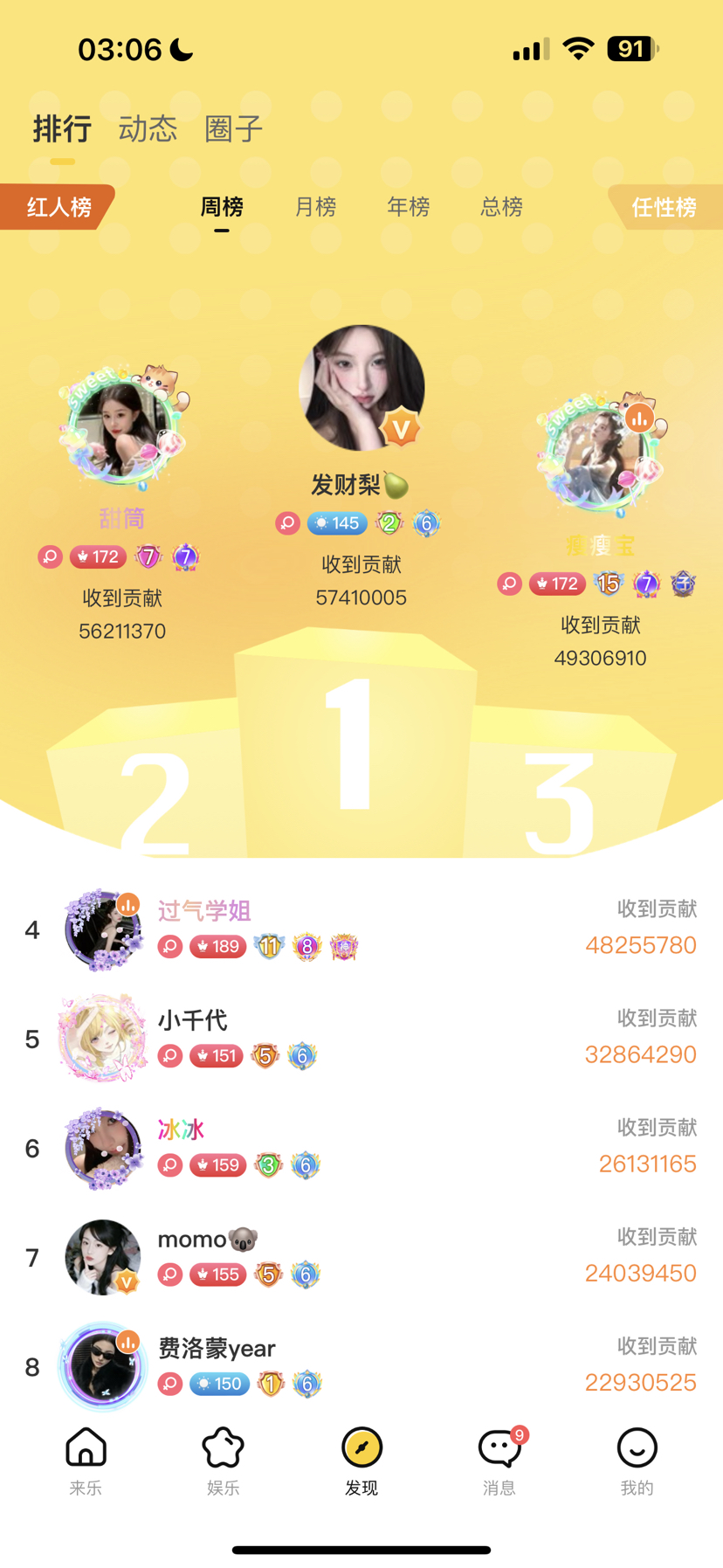The width and height of the screenshot is (723, 1568).
Task: Open 费洛蒙year's ranking row
Action: coord(361,1366)
